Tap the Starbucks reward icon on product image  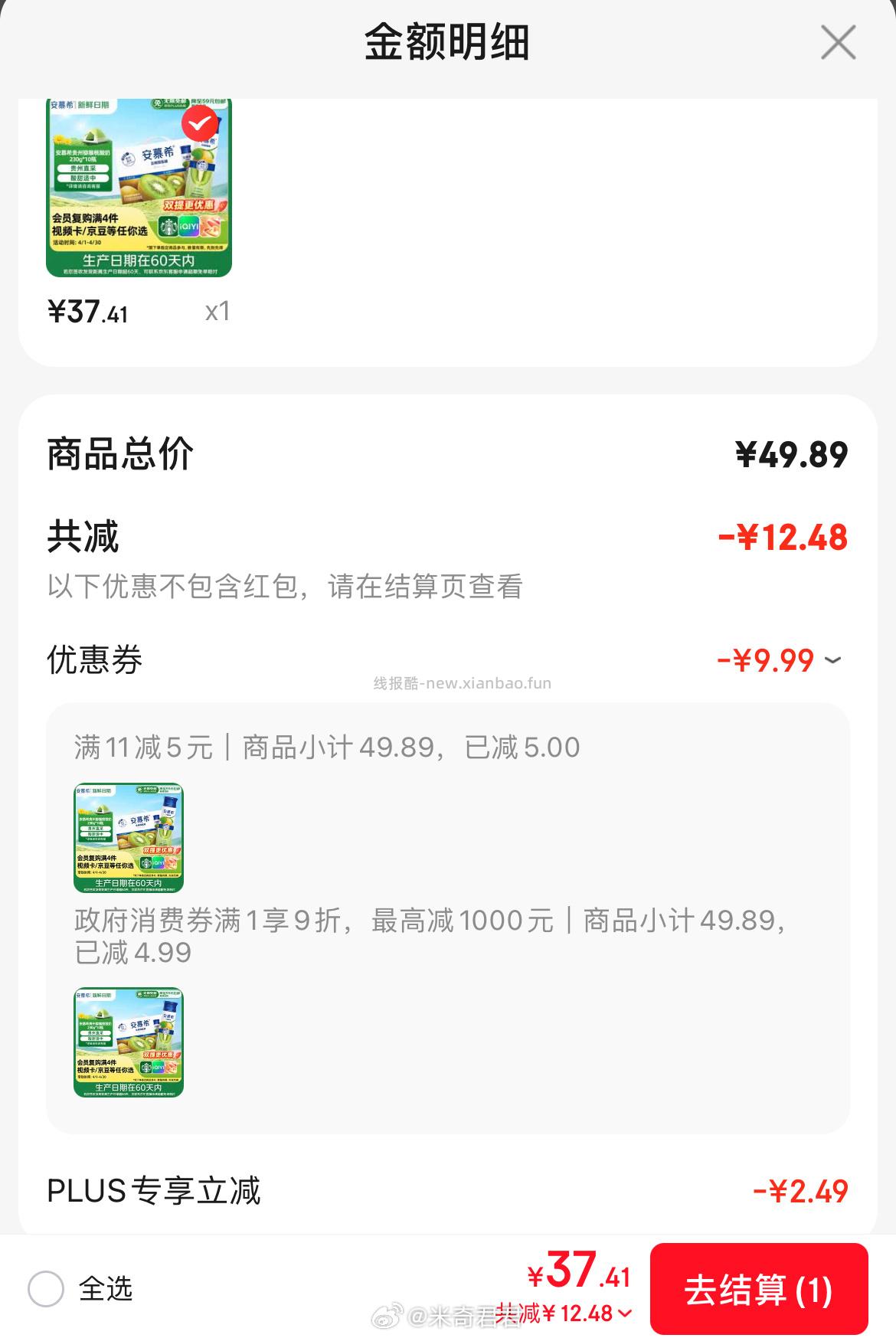[168, 227]
